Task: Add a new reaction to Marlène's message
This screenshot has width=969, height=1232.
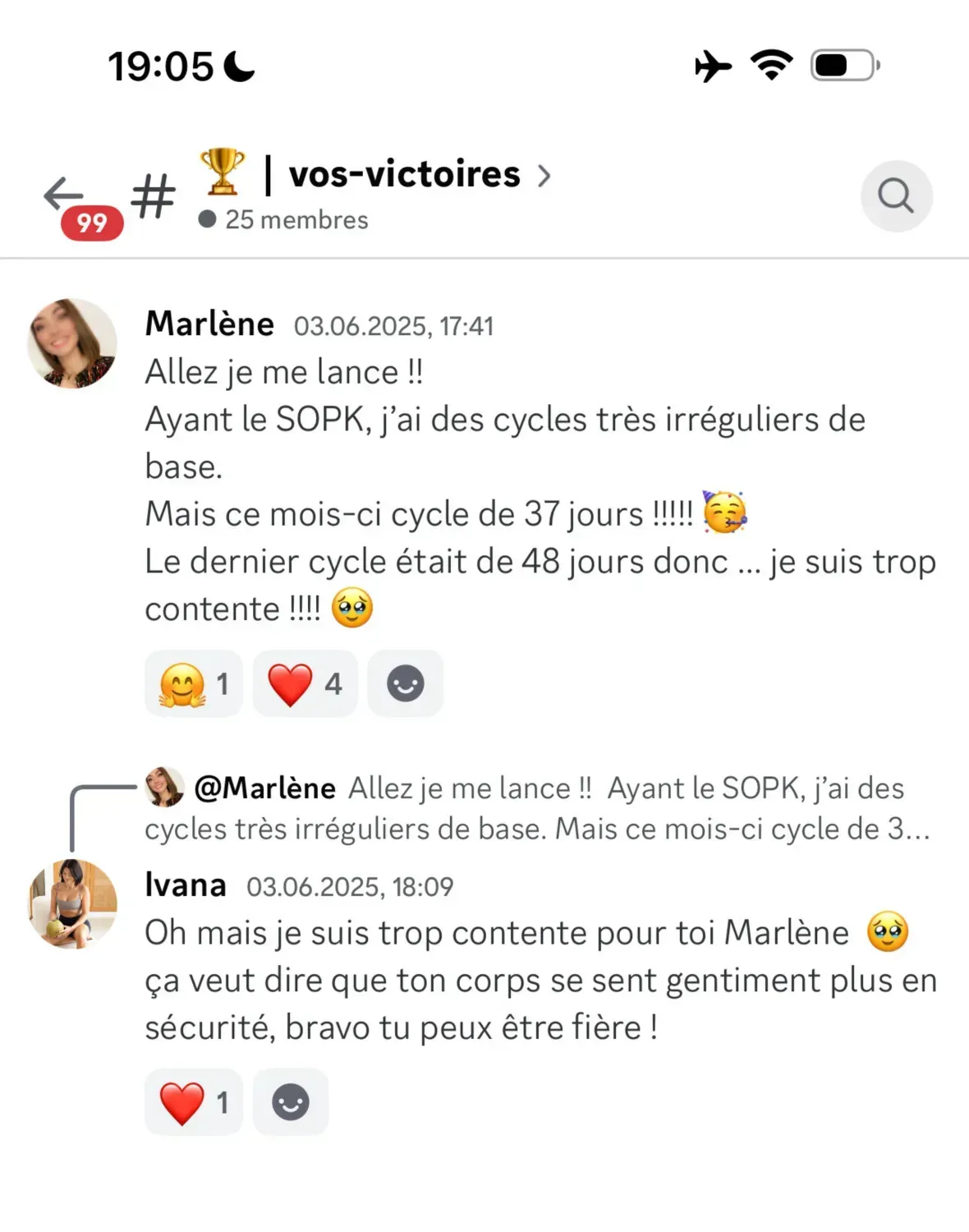Action: pos(405,684)
